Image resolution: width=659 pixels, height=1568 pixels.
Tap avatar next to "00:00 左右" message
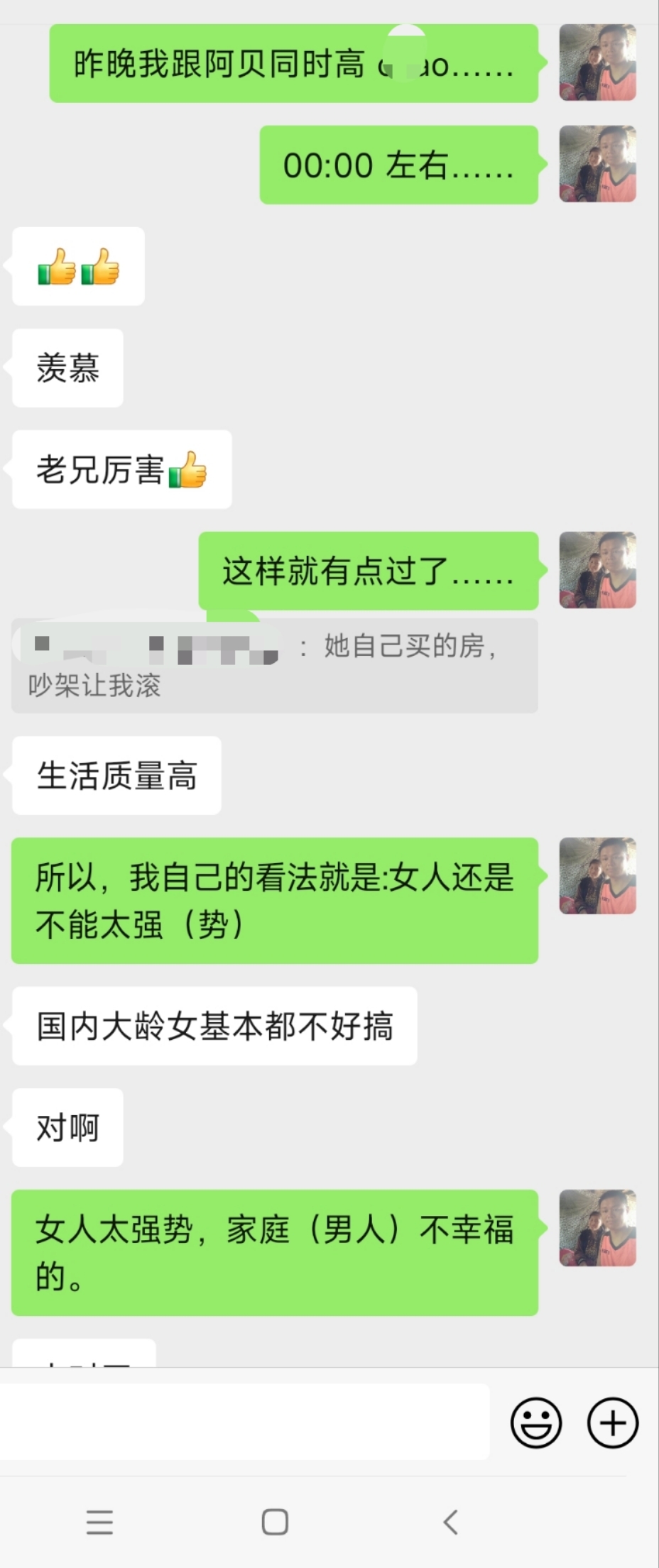pyautogui.click(x=597, y=164)
